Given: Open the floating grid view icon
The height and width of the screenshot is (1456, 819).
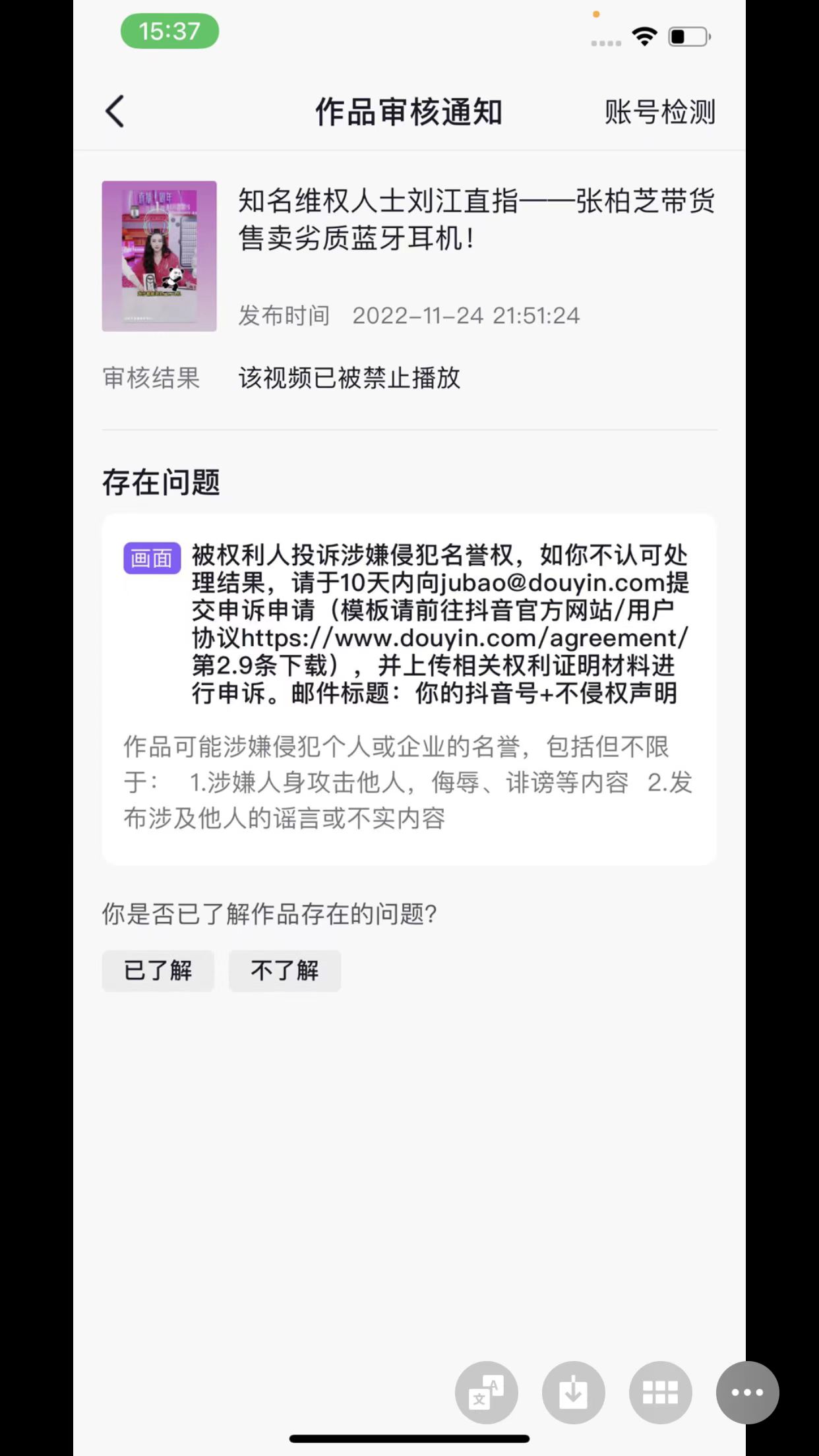Looking at the screenshot, I should click(x=661, y=1392).
